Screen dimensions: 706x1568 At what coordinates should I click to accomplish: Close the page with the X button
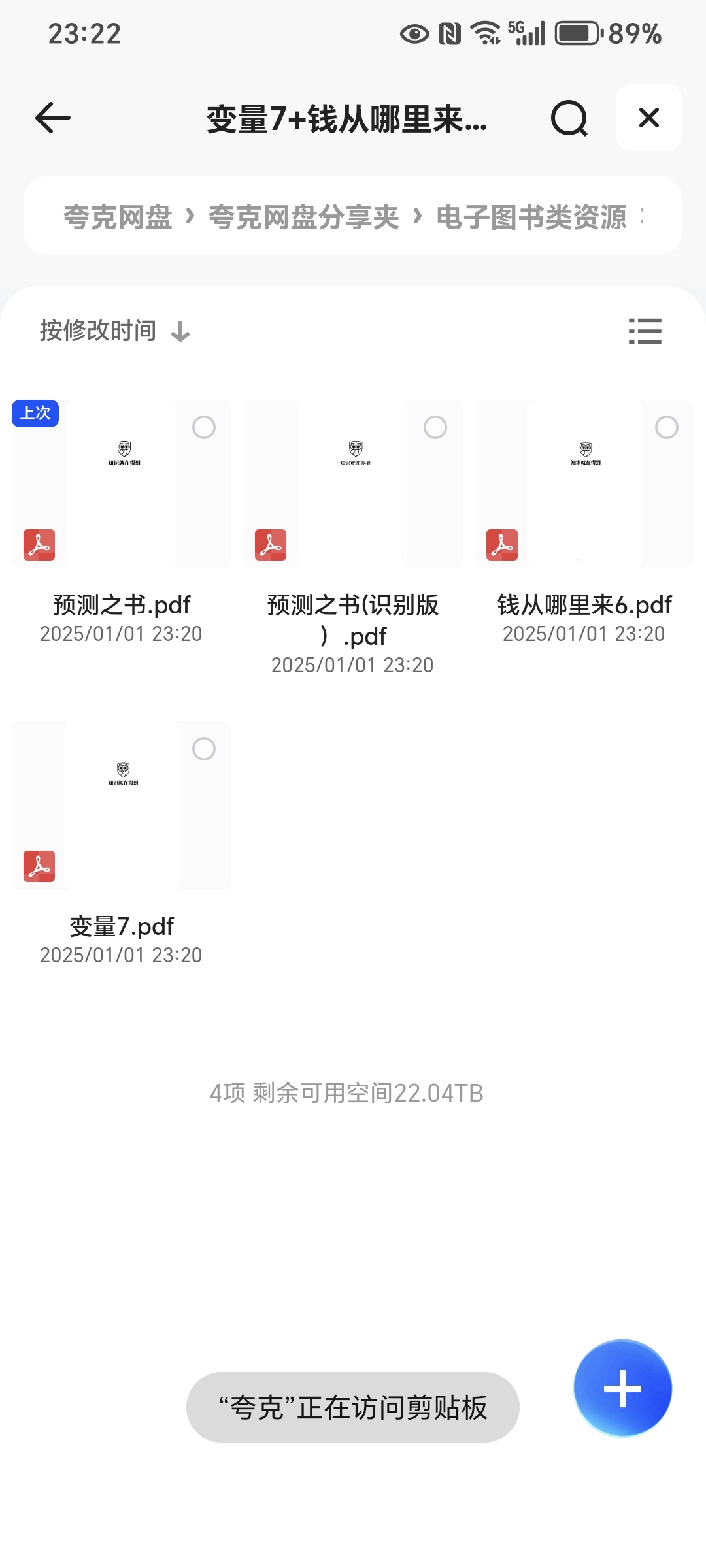(649, 118)
